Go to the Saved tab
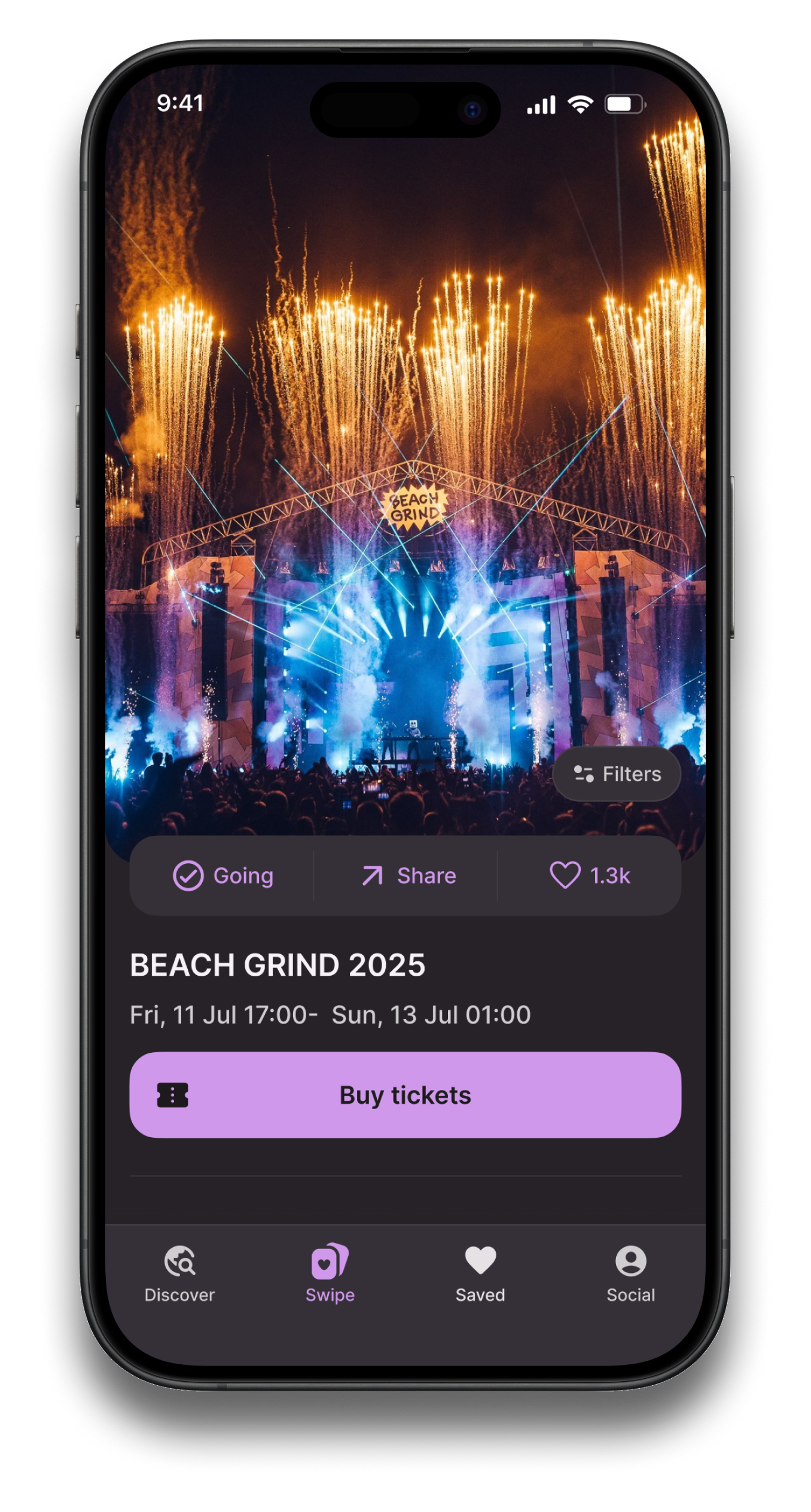Image resolution: width=811 pixels, height=1512 pixels. (x=480, y=1273)
